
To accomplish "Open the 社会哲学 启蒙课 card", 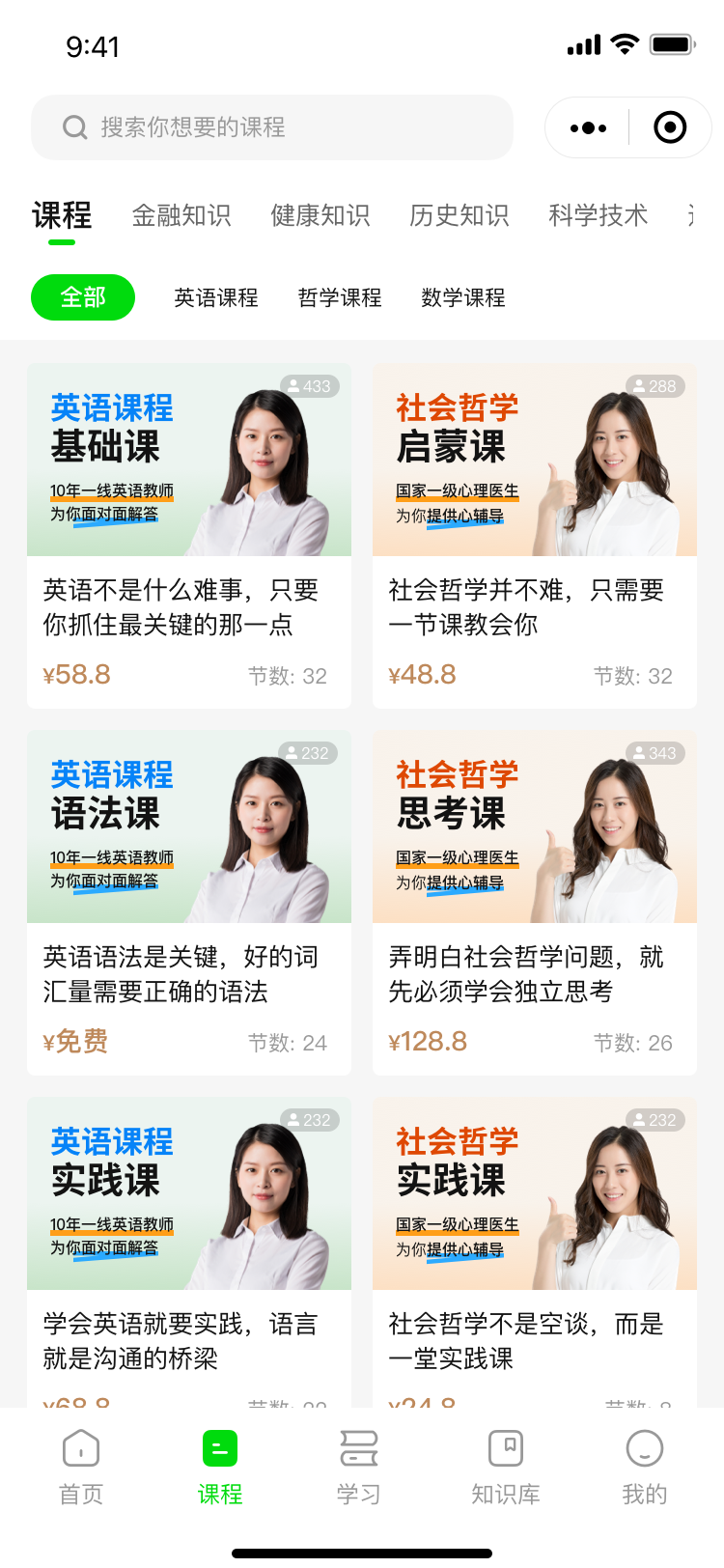I will click(x=535, y=536).
